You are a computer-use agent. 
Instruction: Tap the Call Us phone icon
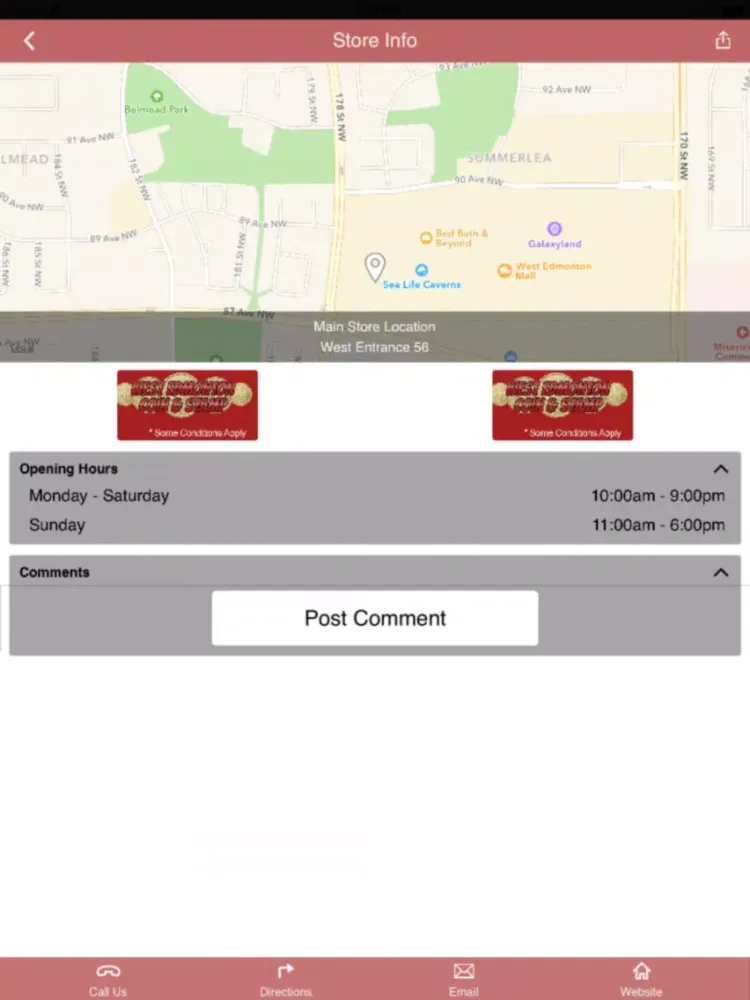tap(107, 972)
